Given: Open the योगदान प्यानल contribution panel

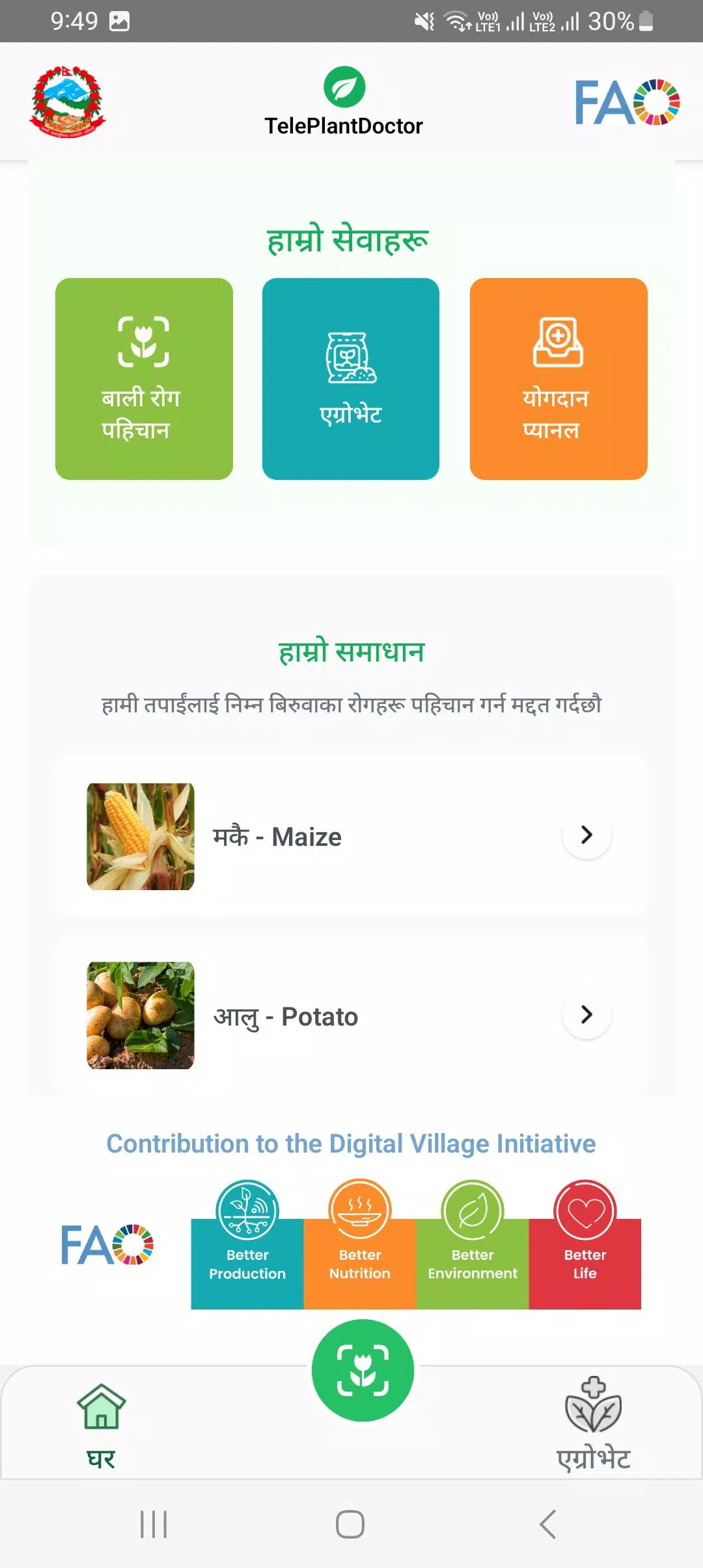Looking at the screenshot, I should 558,378.
